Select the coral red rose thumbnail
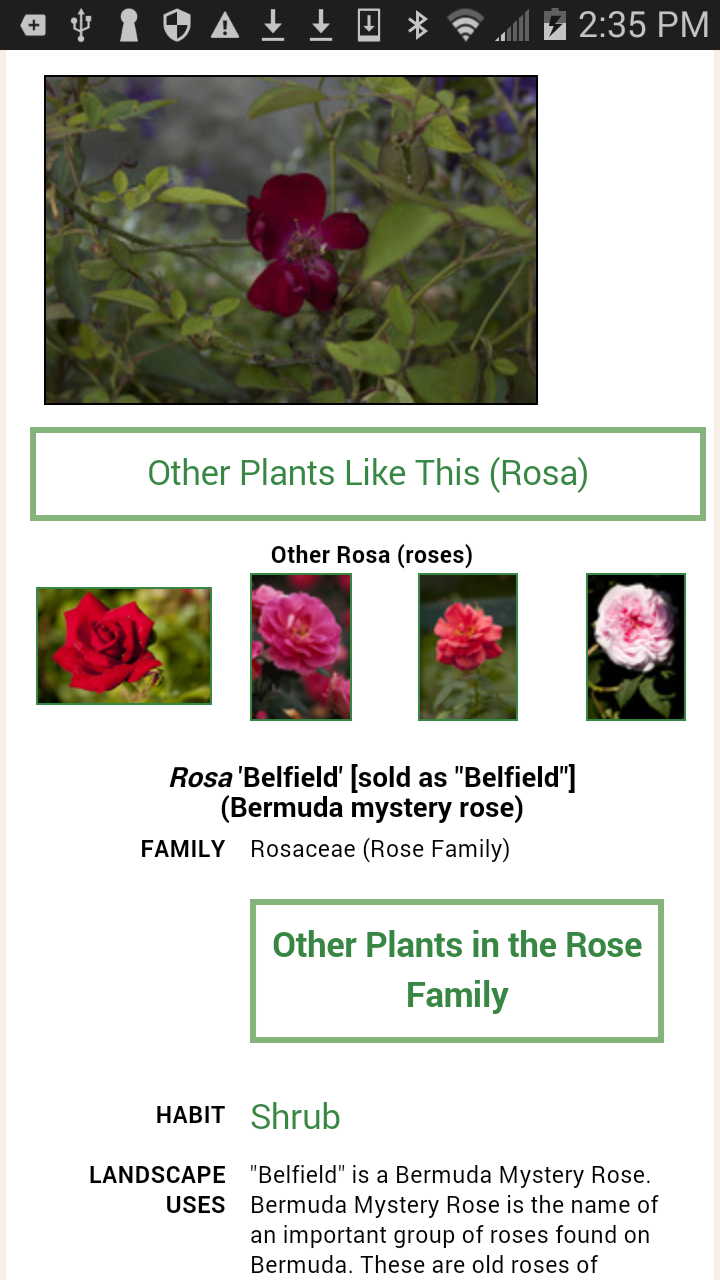Screen dimensions: 720x1280 pos(468,647)
